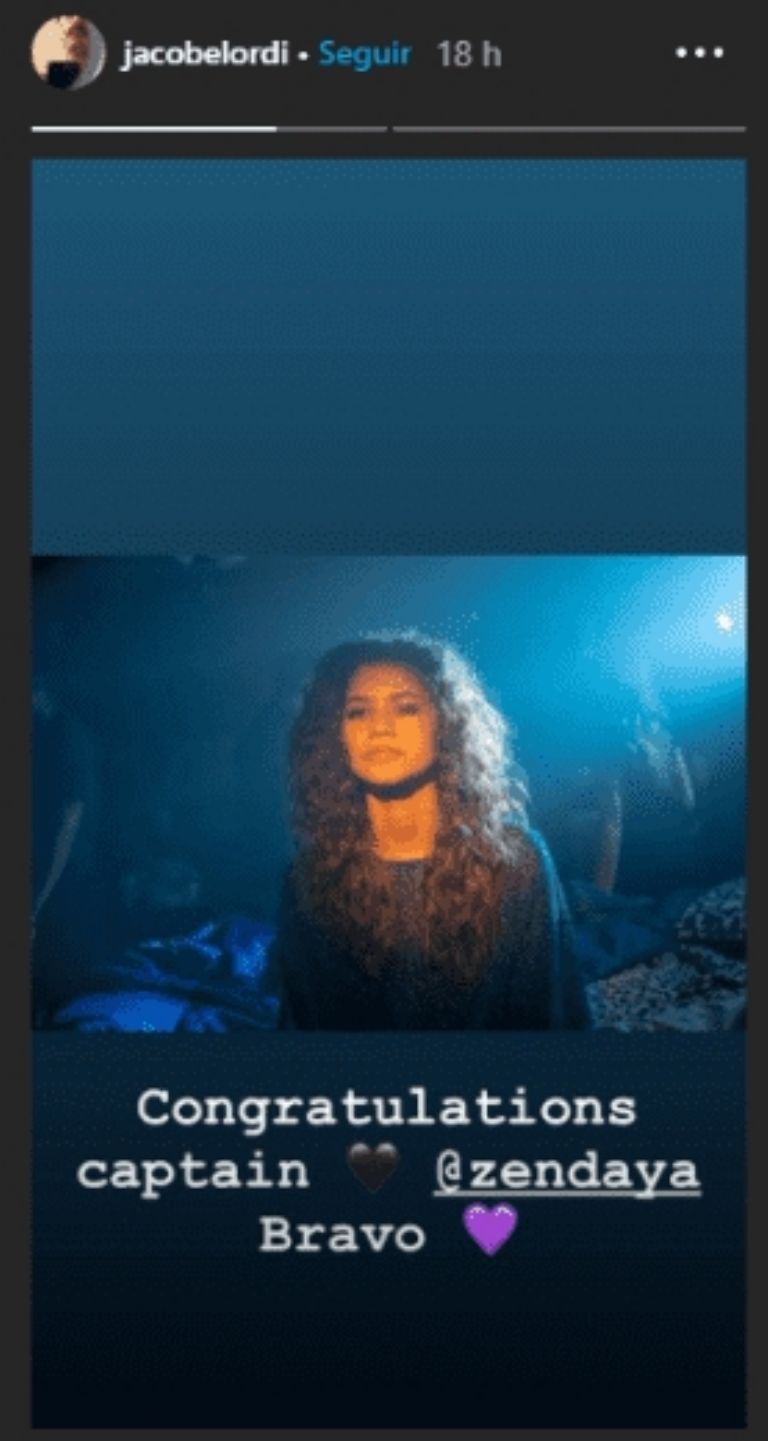Open the @zendaya mention tag
The image size is (768, 1441).
(567, 1172)
